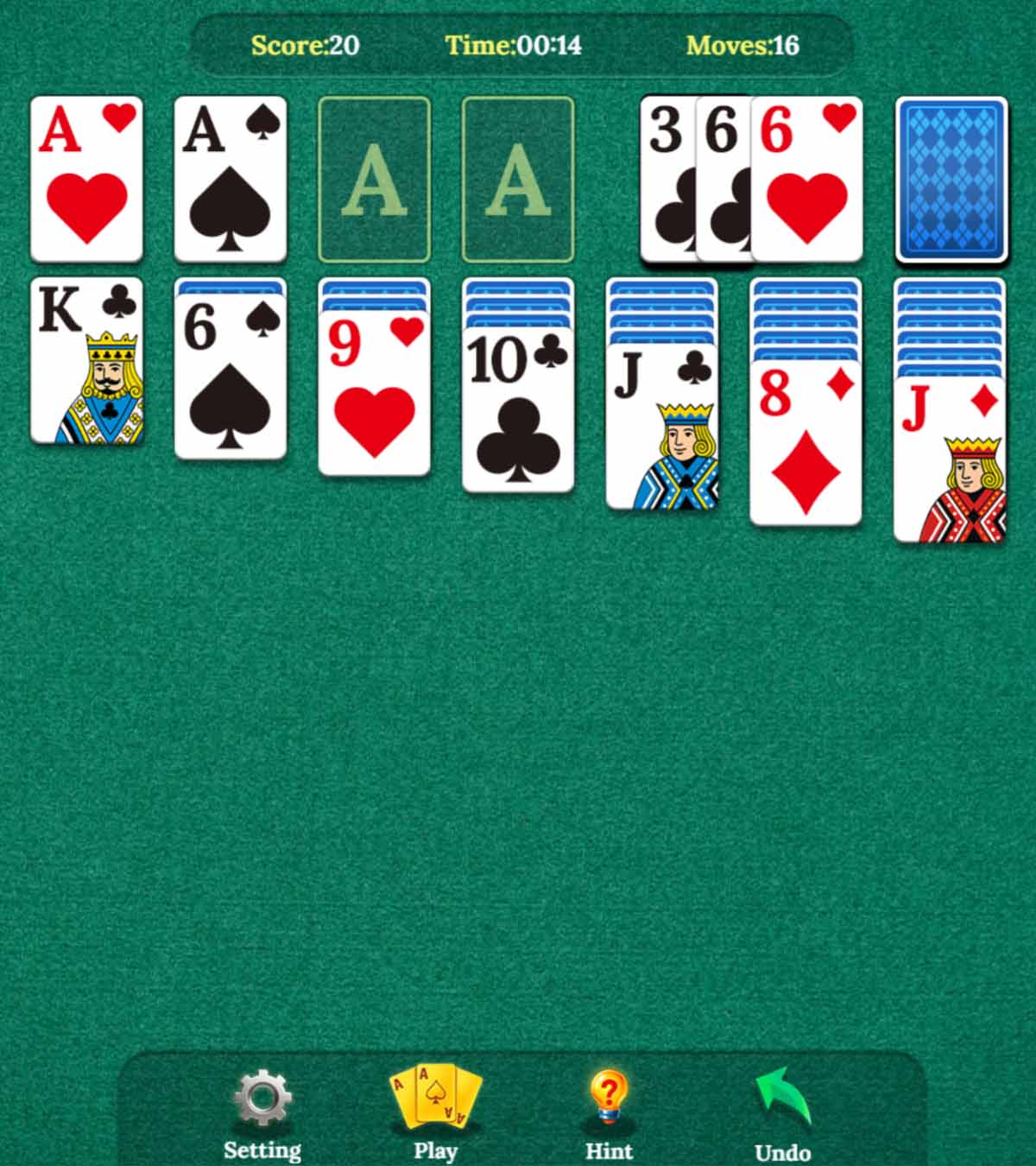This screenshot has height=1166, width=1036.
Task: Tap the king of clubs
Action: click(86, 360)
